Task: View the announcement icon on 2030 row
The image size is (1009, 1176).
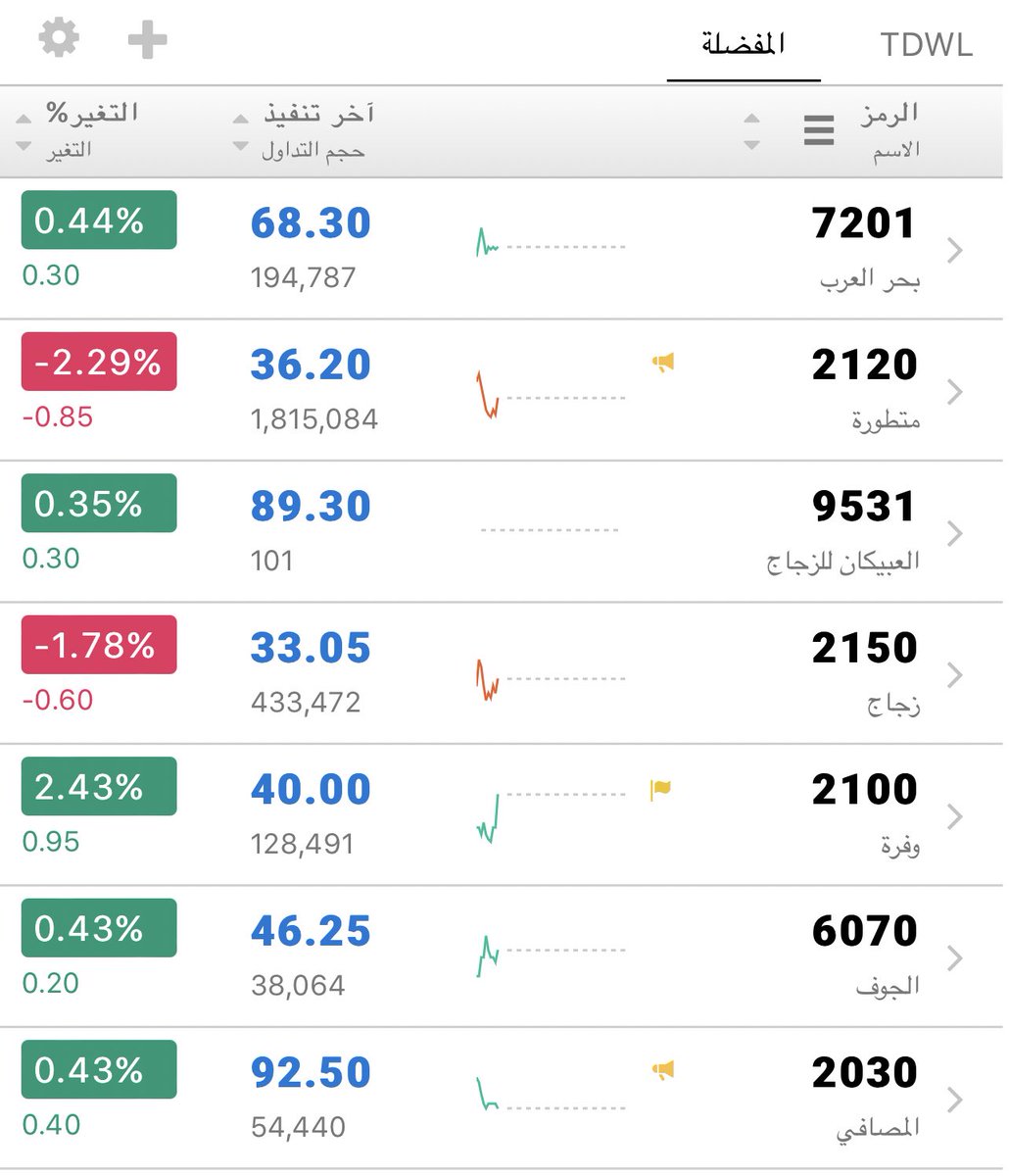Action: pyautogui.click(x=663, y=1071)
